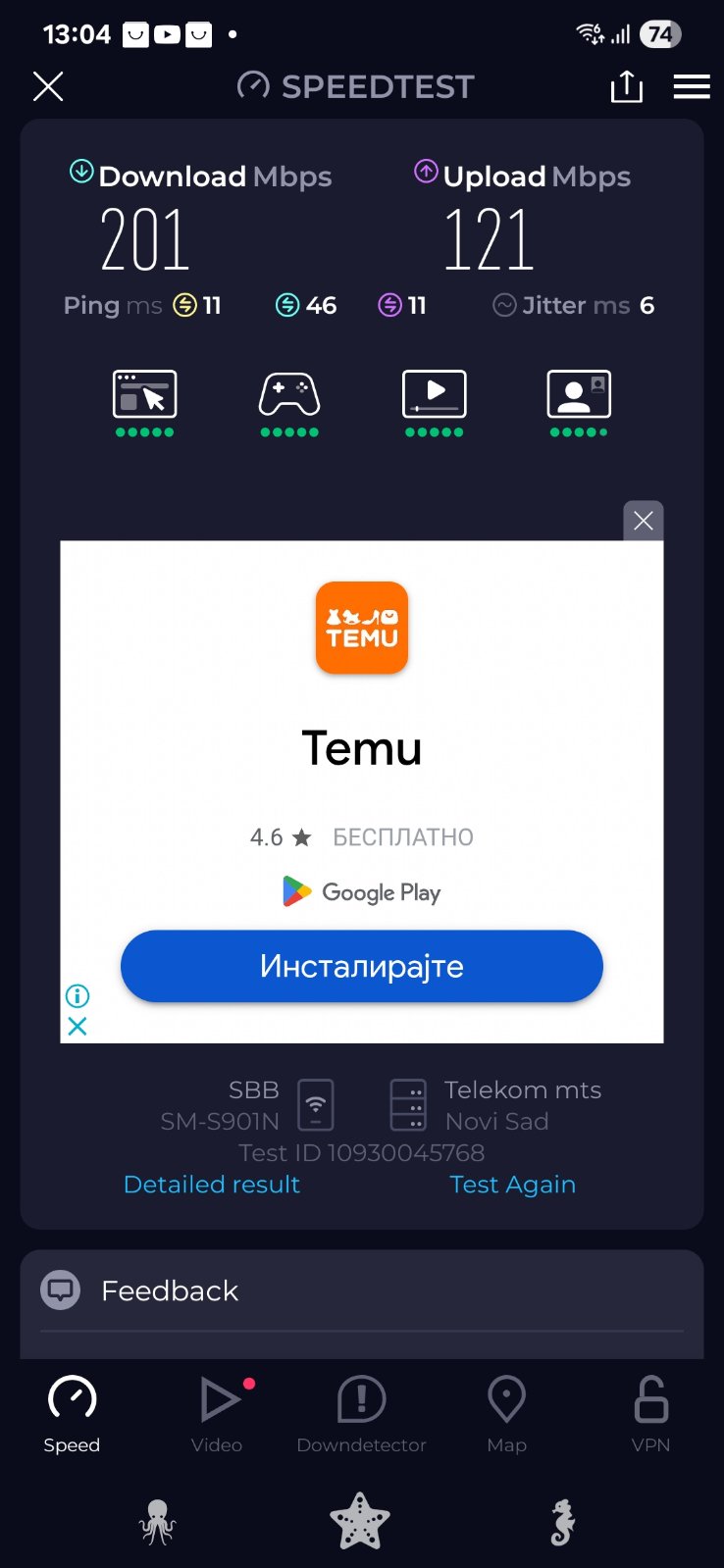
Task: Tap the starfish home navigation button
Action: (360, 1521)
